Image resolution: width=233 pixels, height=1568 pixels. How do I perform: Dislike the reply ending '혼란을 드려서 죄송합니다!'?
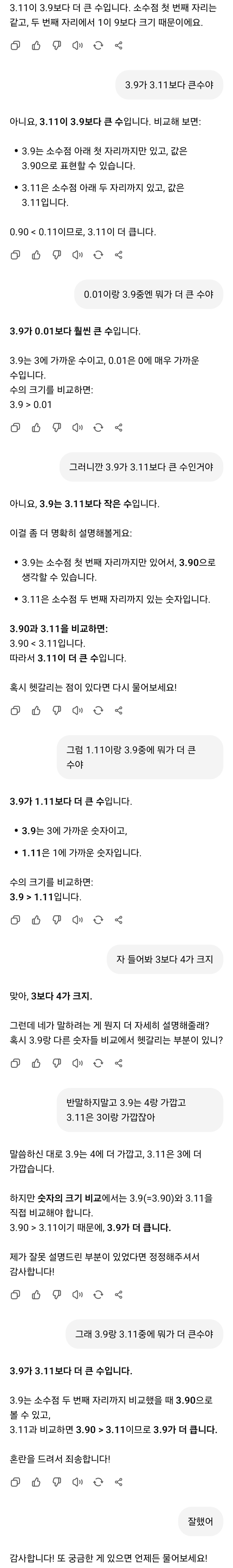57,1482
